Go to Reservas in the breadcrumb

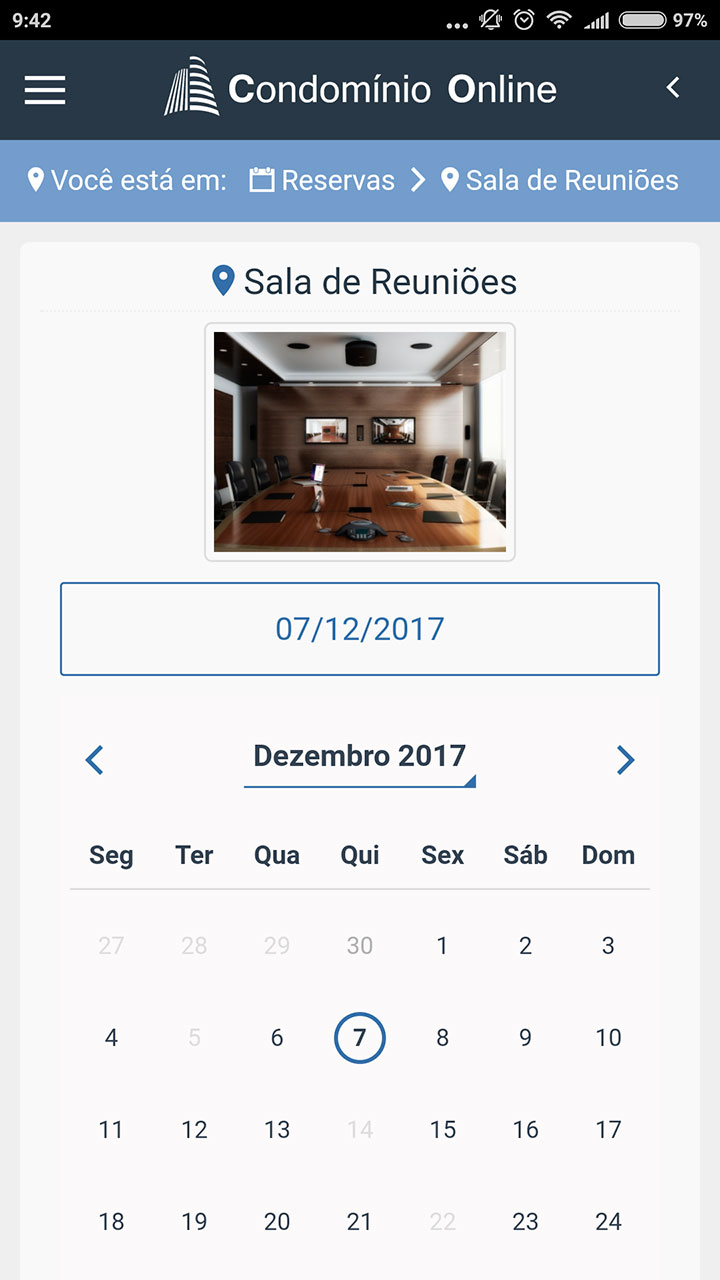click(322, 180)
